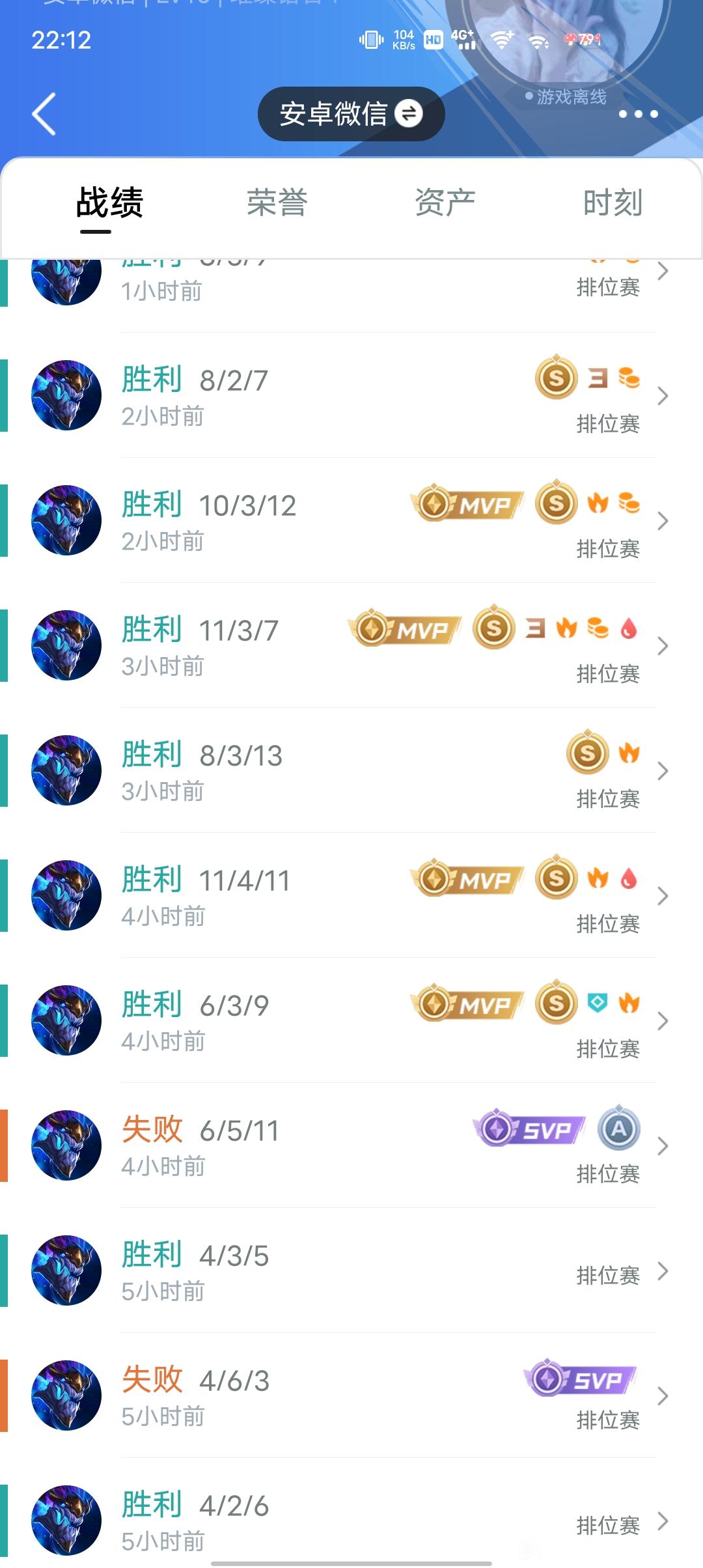Open the 胜利 8/3/13 match record
The image size is (703, 1568).
coord(351,770)
